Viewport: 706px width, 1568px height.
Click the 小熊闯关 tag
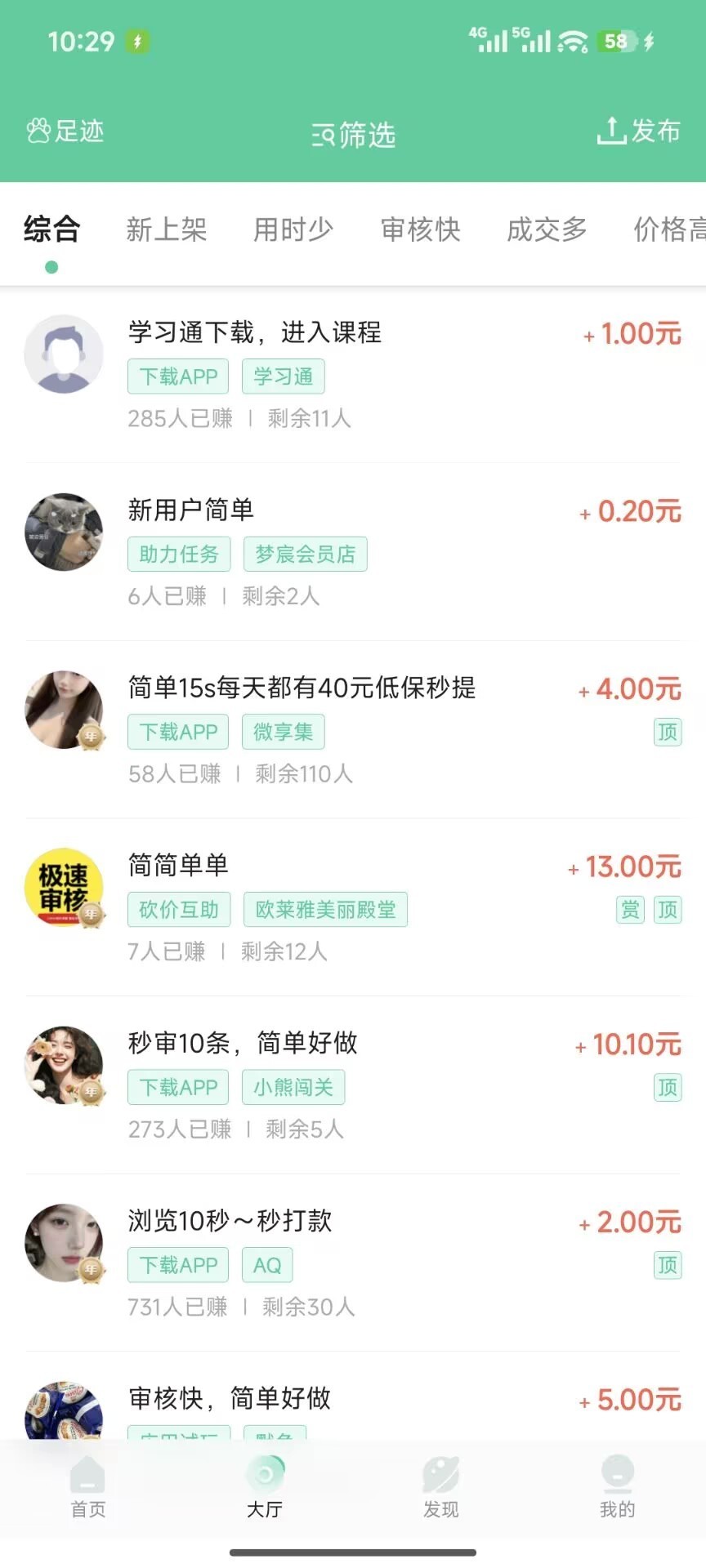click(x=293, y=1087)
